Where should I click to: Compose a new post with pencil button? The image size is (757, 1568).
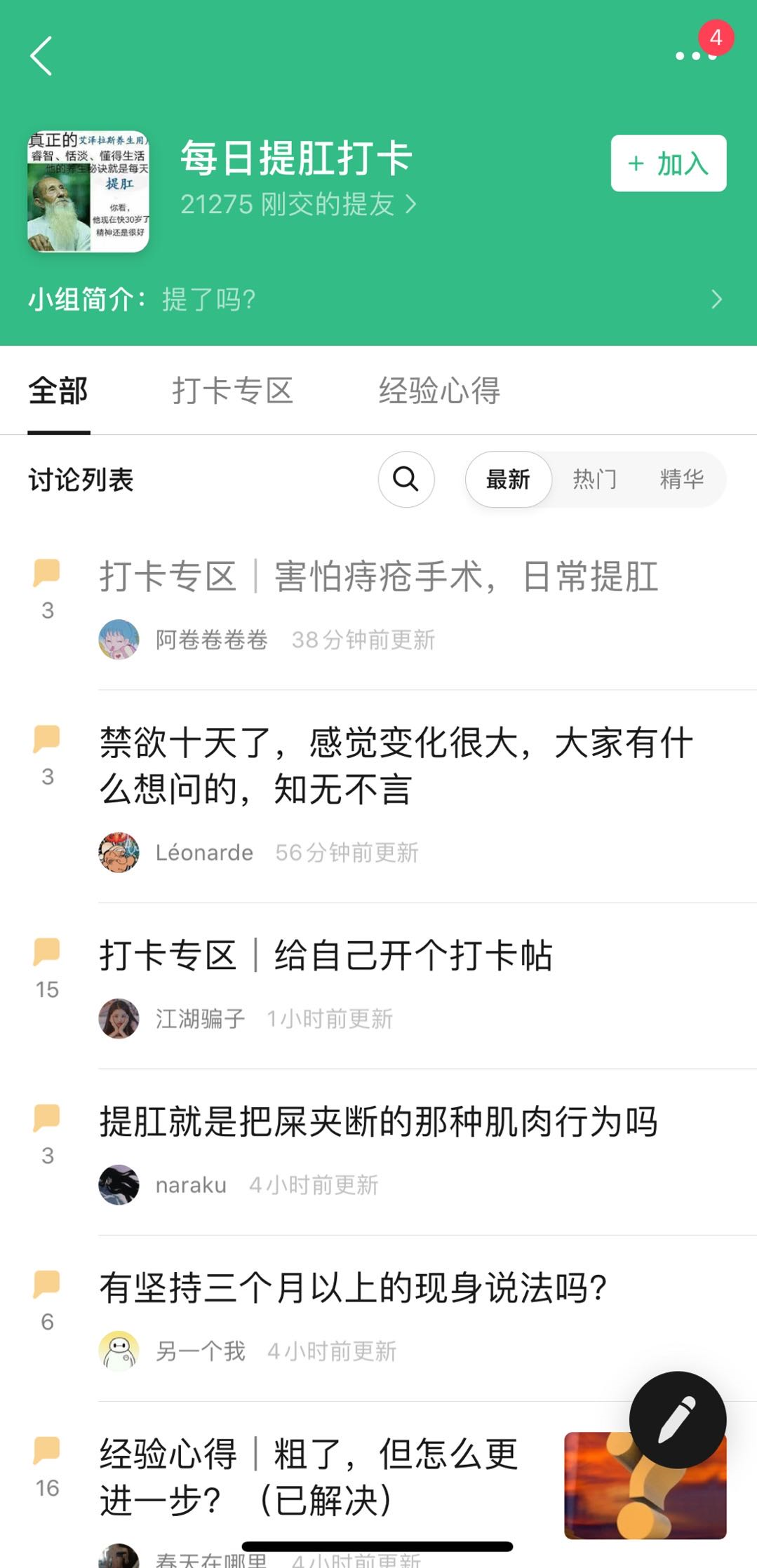pos(677,1420)
